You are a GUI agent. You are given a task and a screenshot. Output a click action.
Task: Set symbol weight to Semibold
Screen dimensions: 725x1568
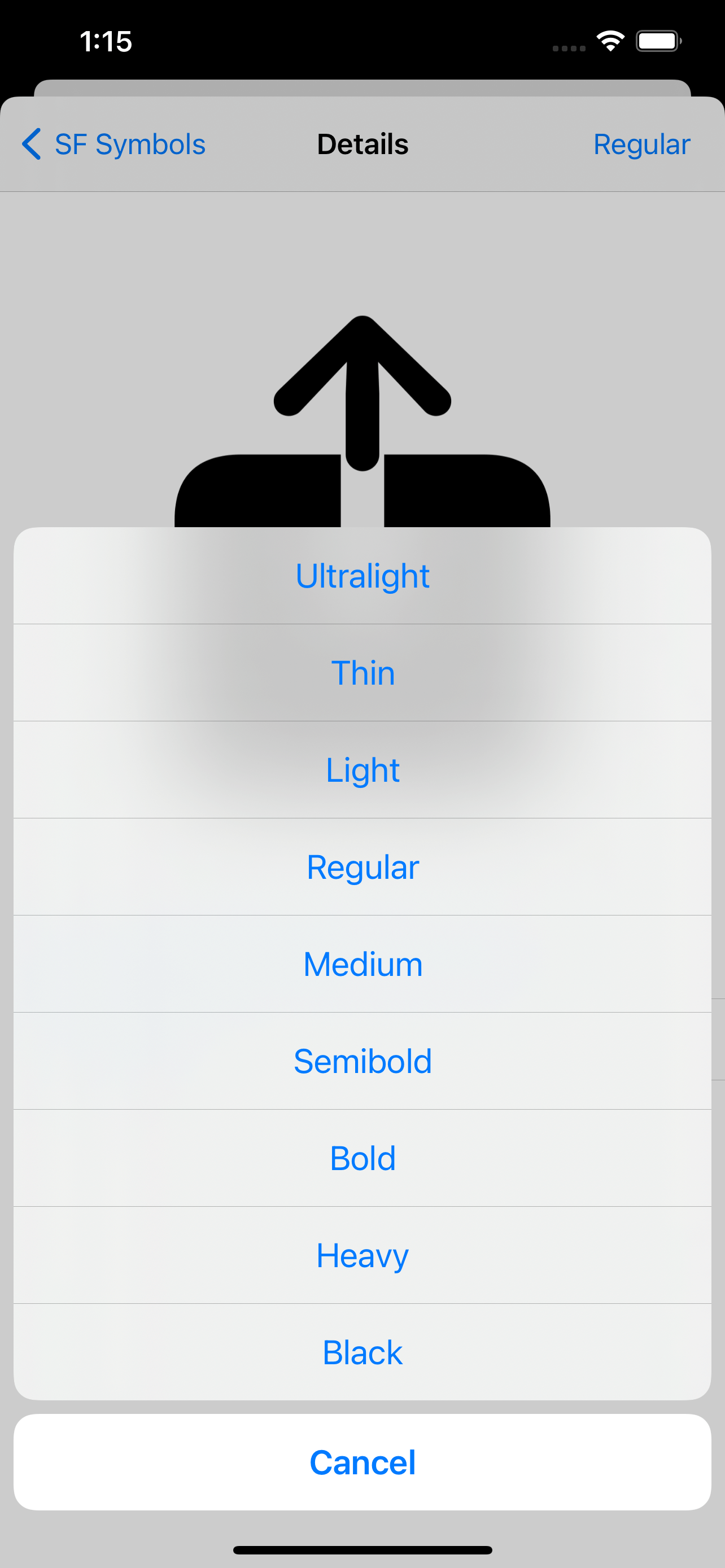362,1061
